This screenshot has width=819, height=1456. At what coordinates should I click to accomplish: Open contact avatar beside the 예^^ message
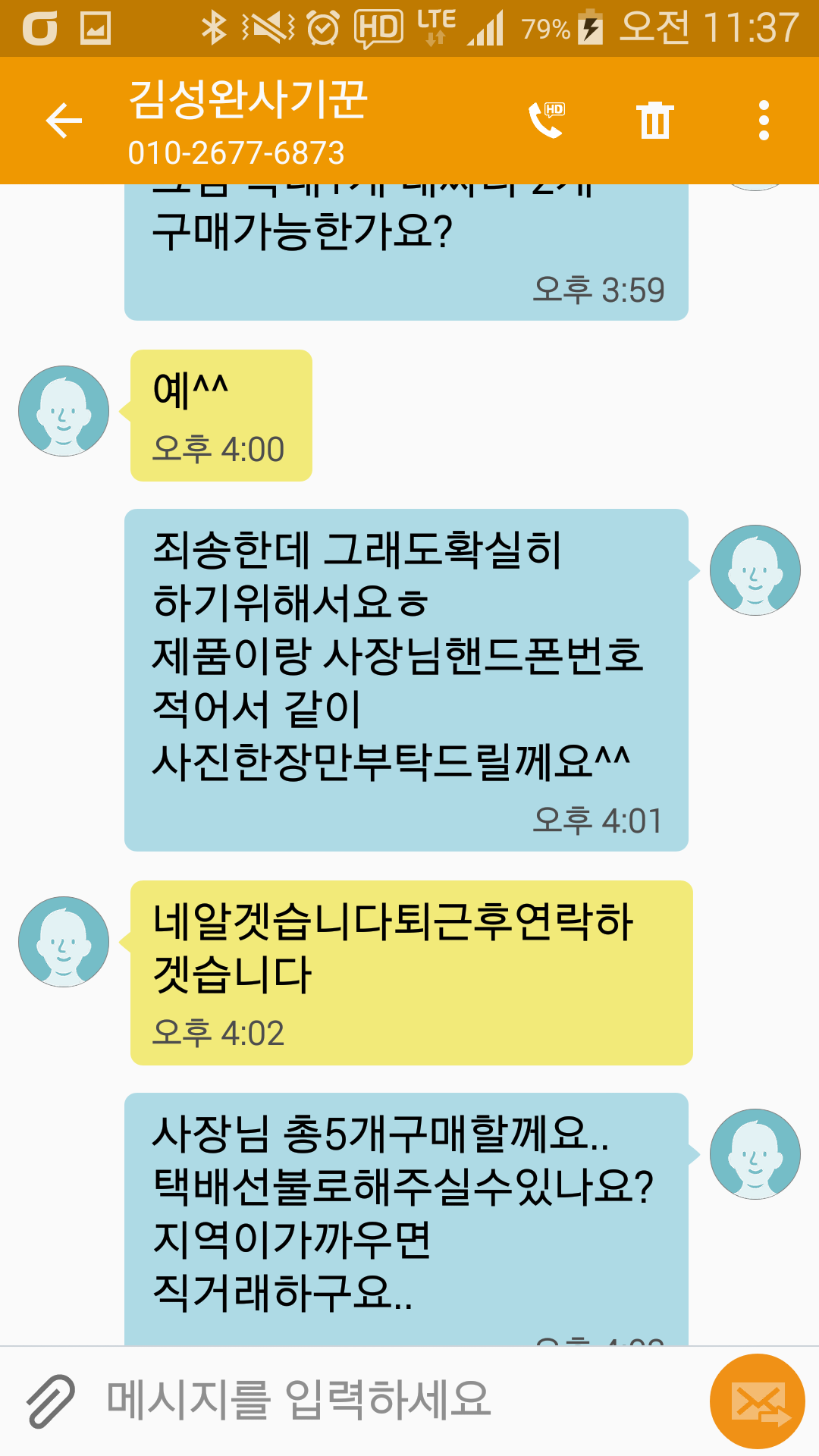click(64, 411)
